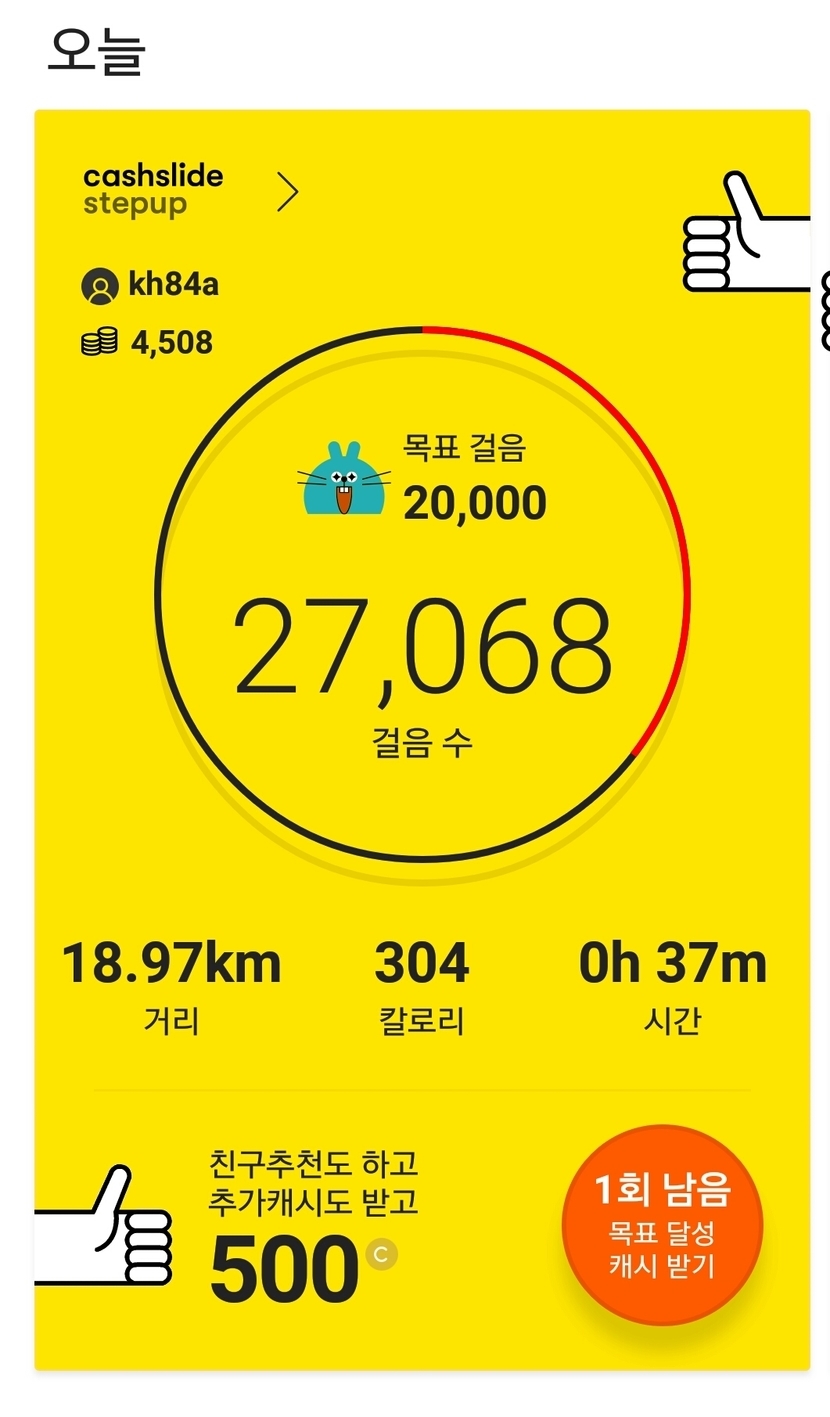Screen dimensions: 830x1417
Task: Open cashslide stepup via the chevron arrow
Action: 287,191
